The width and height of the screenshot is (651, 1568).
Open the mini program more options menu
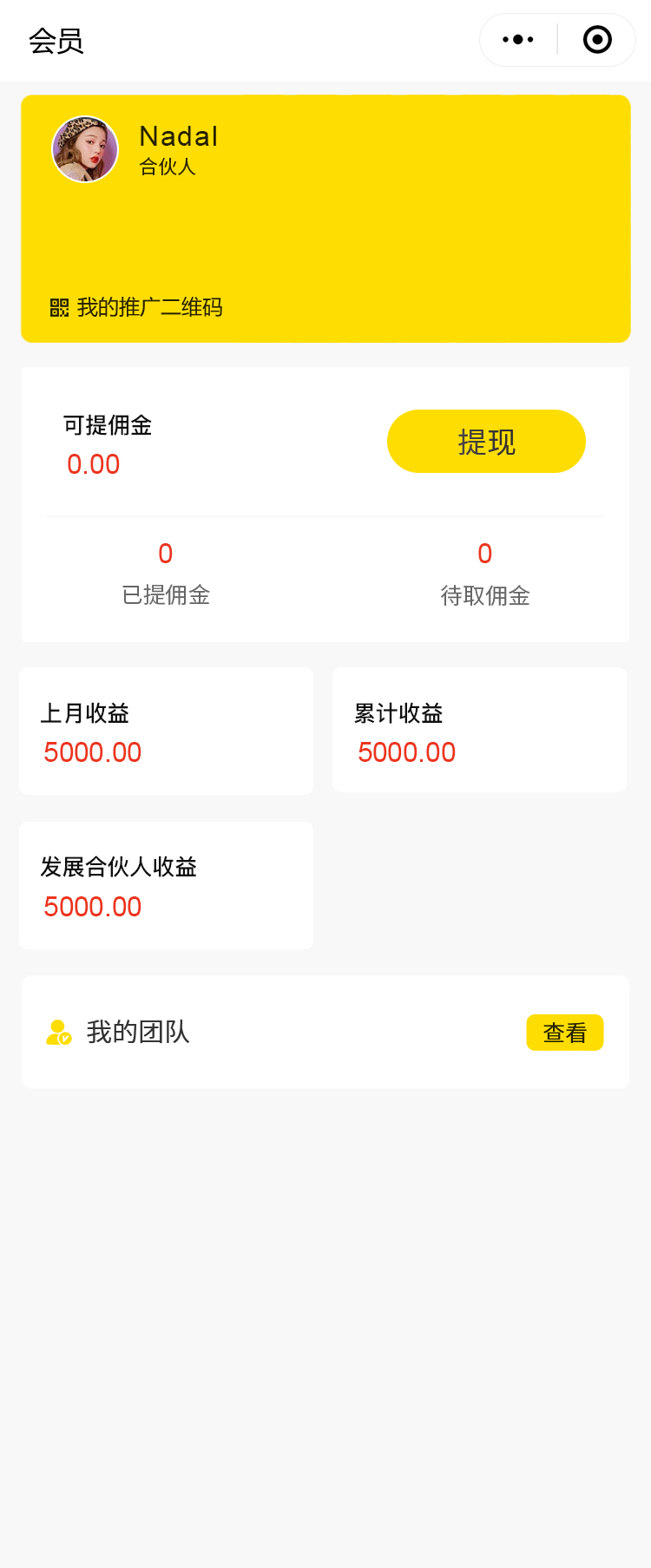coord(518,40)
